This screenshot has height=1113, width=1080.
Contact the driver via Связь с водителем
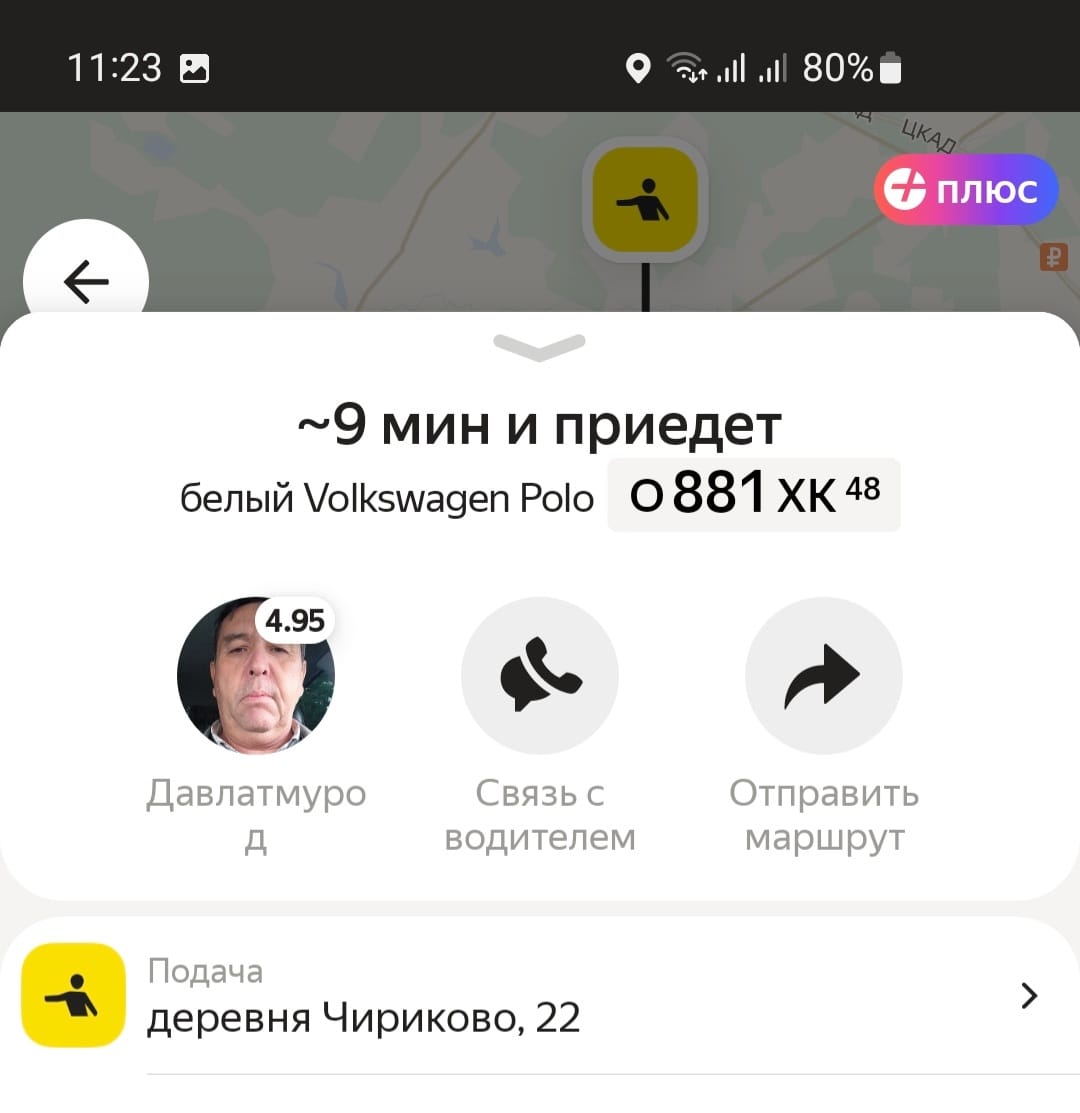[539, 676]
